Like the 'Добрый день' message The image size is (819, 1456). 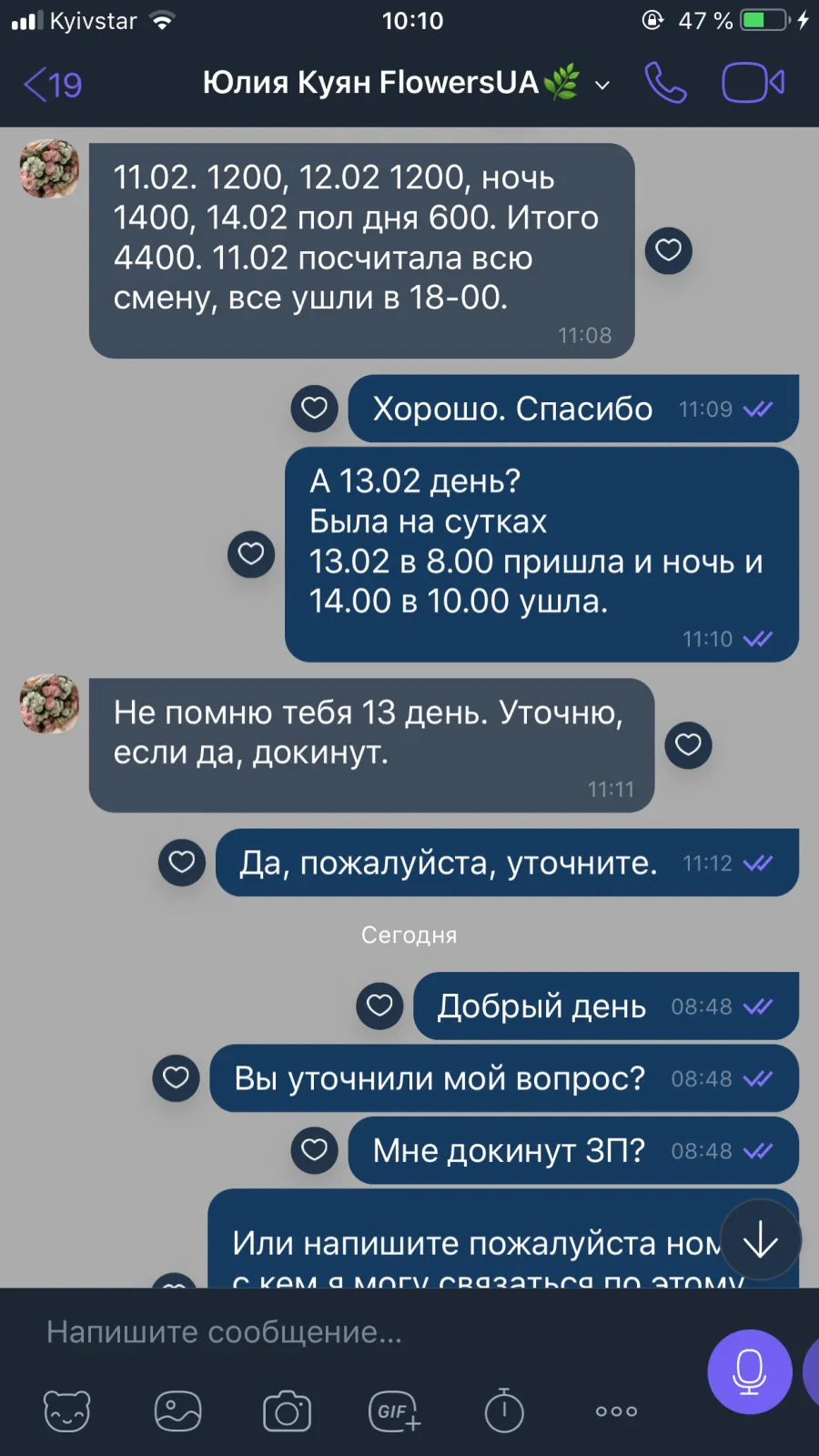(x=379, y=1006)
